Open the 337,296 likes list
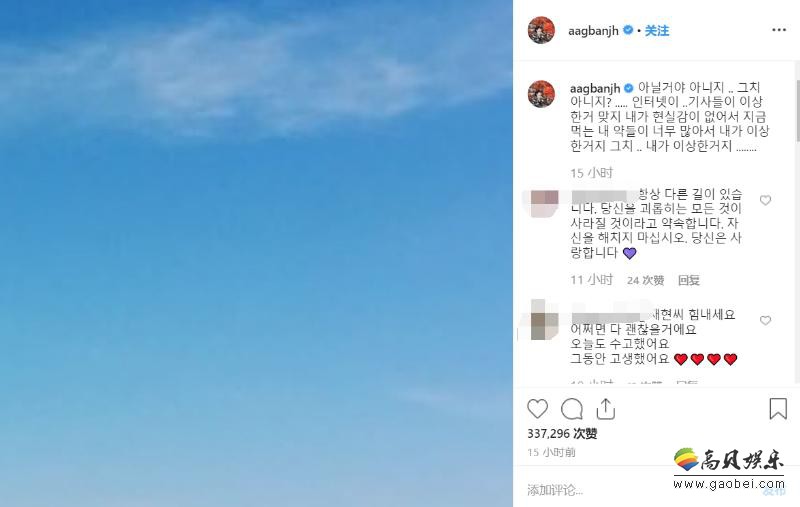The width and height of the screenshot is (800, 507). pyautogui.click(x=562, y=434)
